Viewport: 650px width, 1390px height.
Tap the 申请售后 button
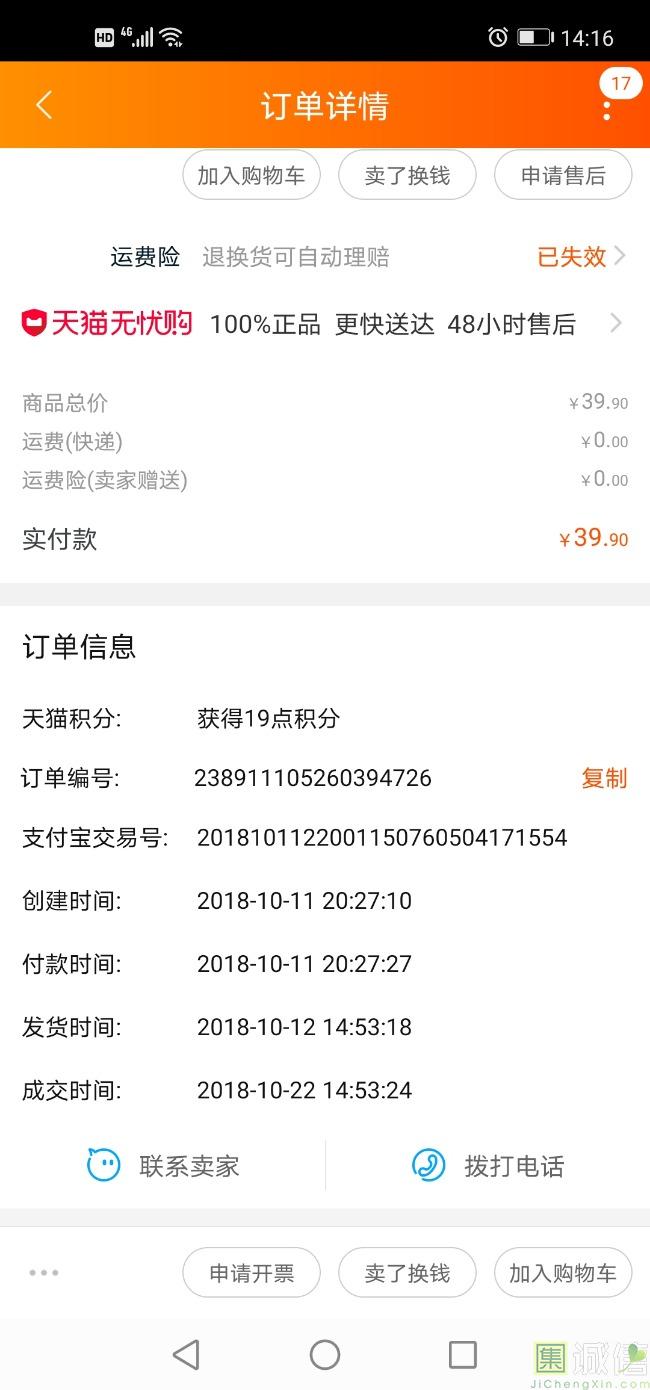point(563,176)
